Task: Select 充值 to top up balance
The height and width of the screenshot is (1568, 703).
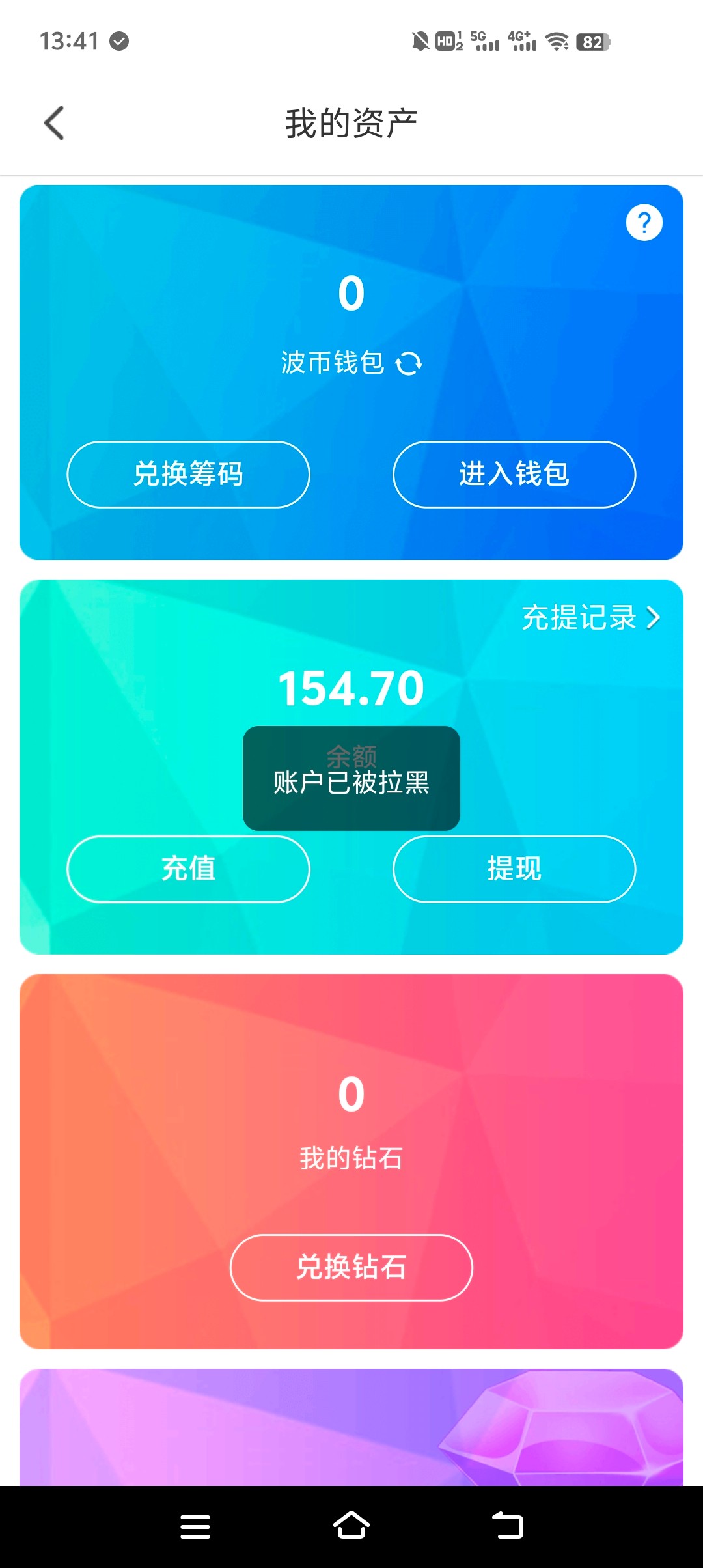Action: click(188, 869)
